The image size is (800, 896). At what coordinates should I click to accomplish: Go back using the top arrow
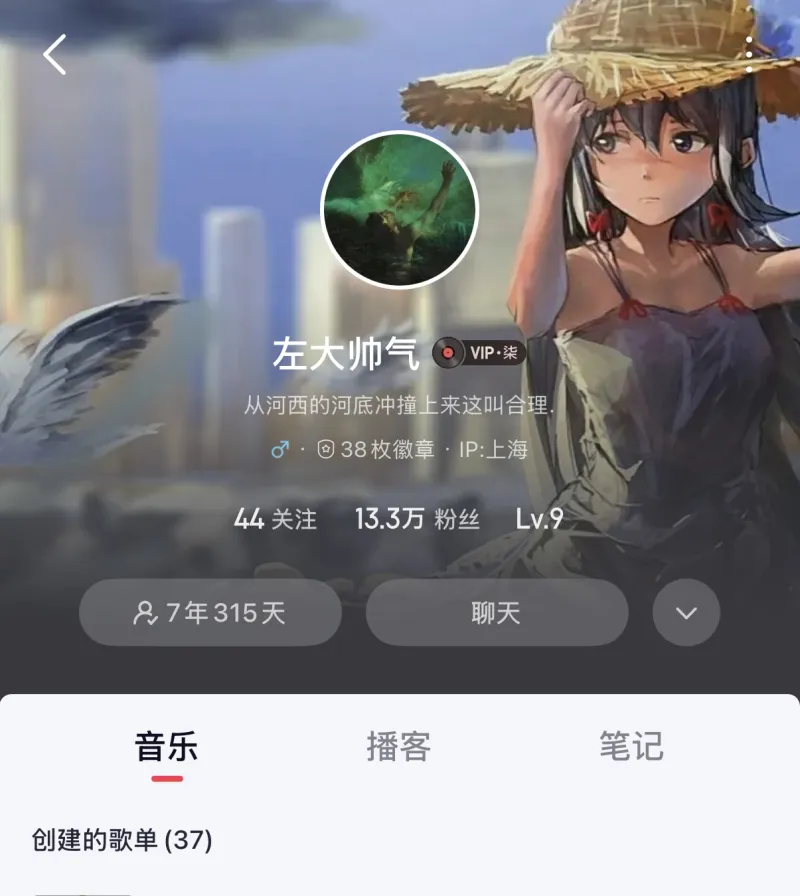(x=55, y=55)
